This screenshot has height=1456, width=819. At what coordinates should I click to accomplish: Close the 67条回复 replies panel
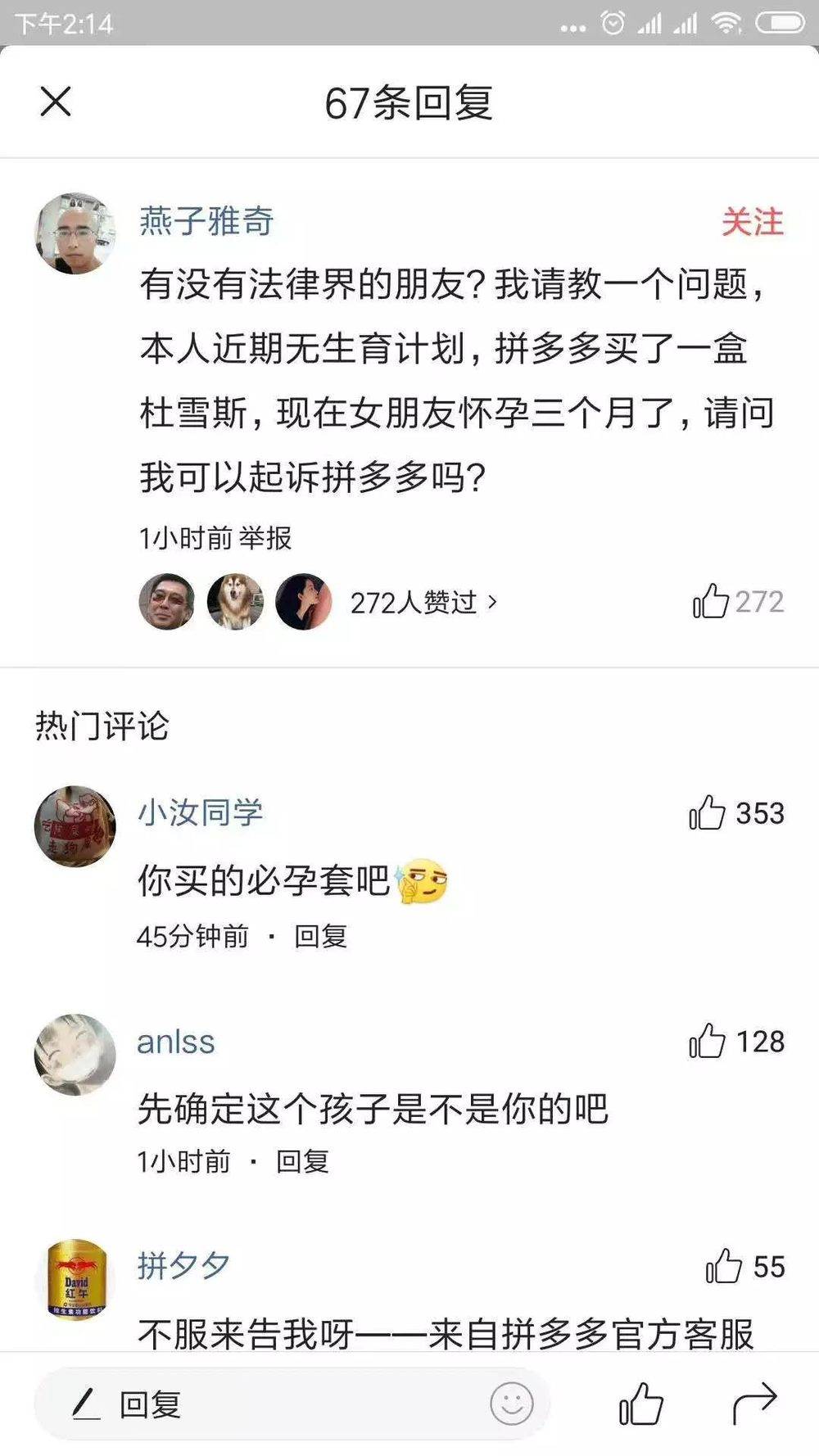(56, 102)
